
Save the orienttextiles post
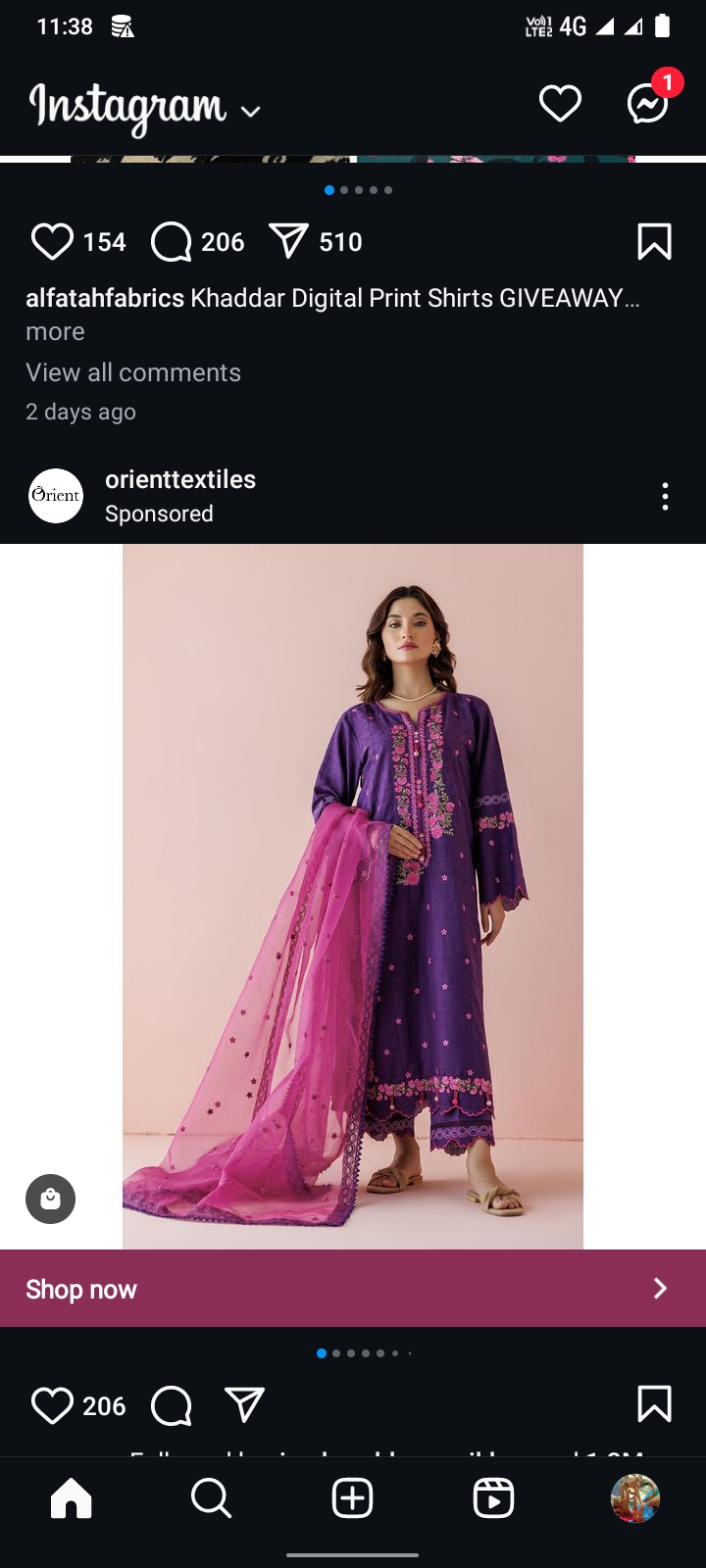654,1403
